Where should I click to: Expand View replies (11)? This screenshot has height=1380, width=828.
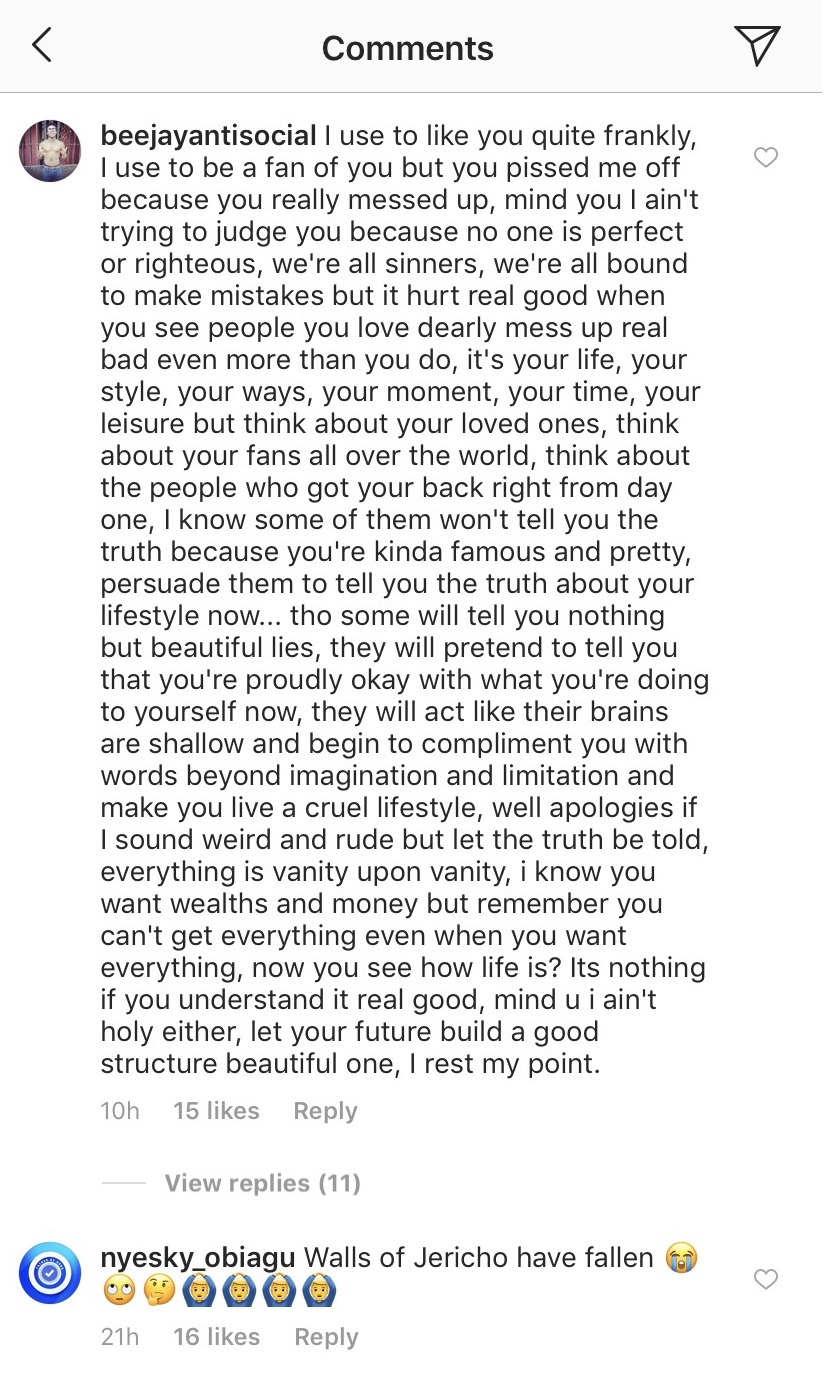(x=262, y=1183)
